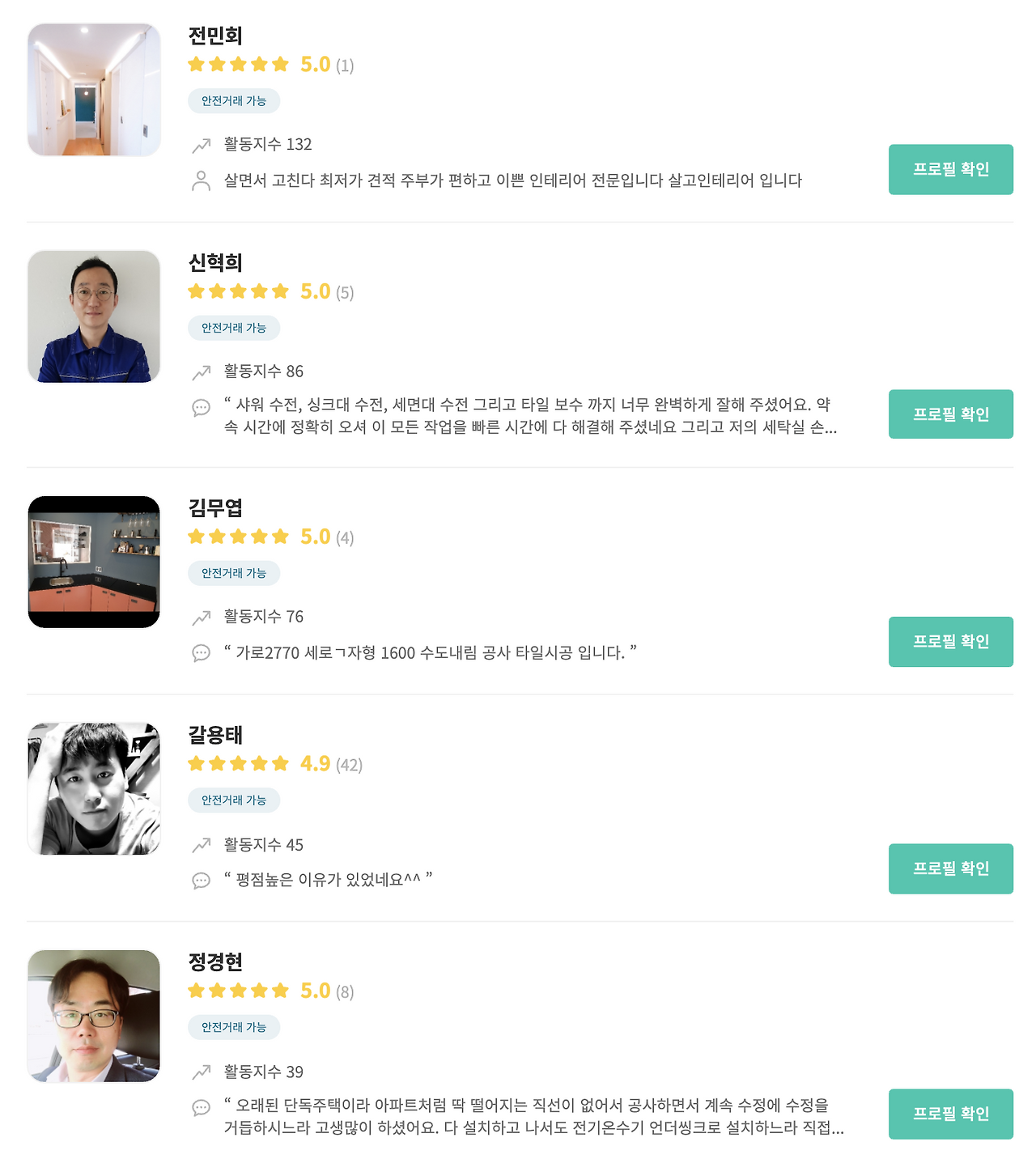Viewport: 1036px width, 1159px height.
Task: Click the 안전거래 가능 badge under 전민회's rating
Action: pos(234,101)
